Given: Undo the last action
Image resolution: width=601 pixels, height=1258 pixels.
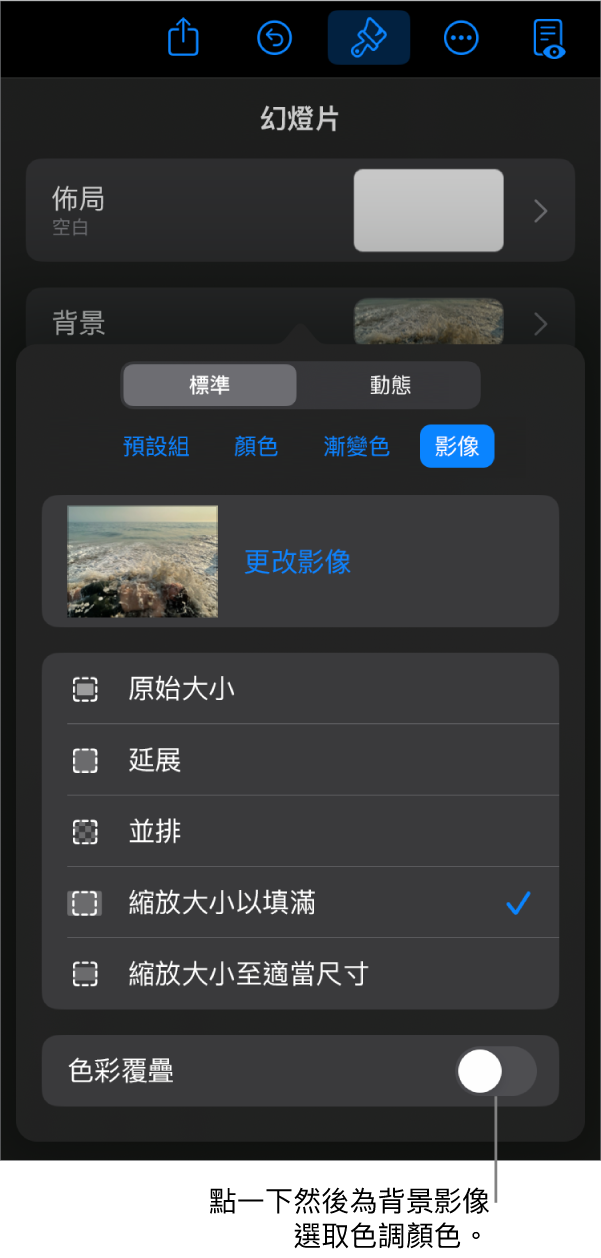Looking at the screenshot, I should 274,38.
